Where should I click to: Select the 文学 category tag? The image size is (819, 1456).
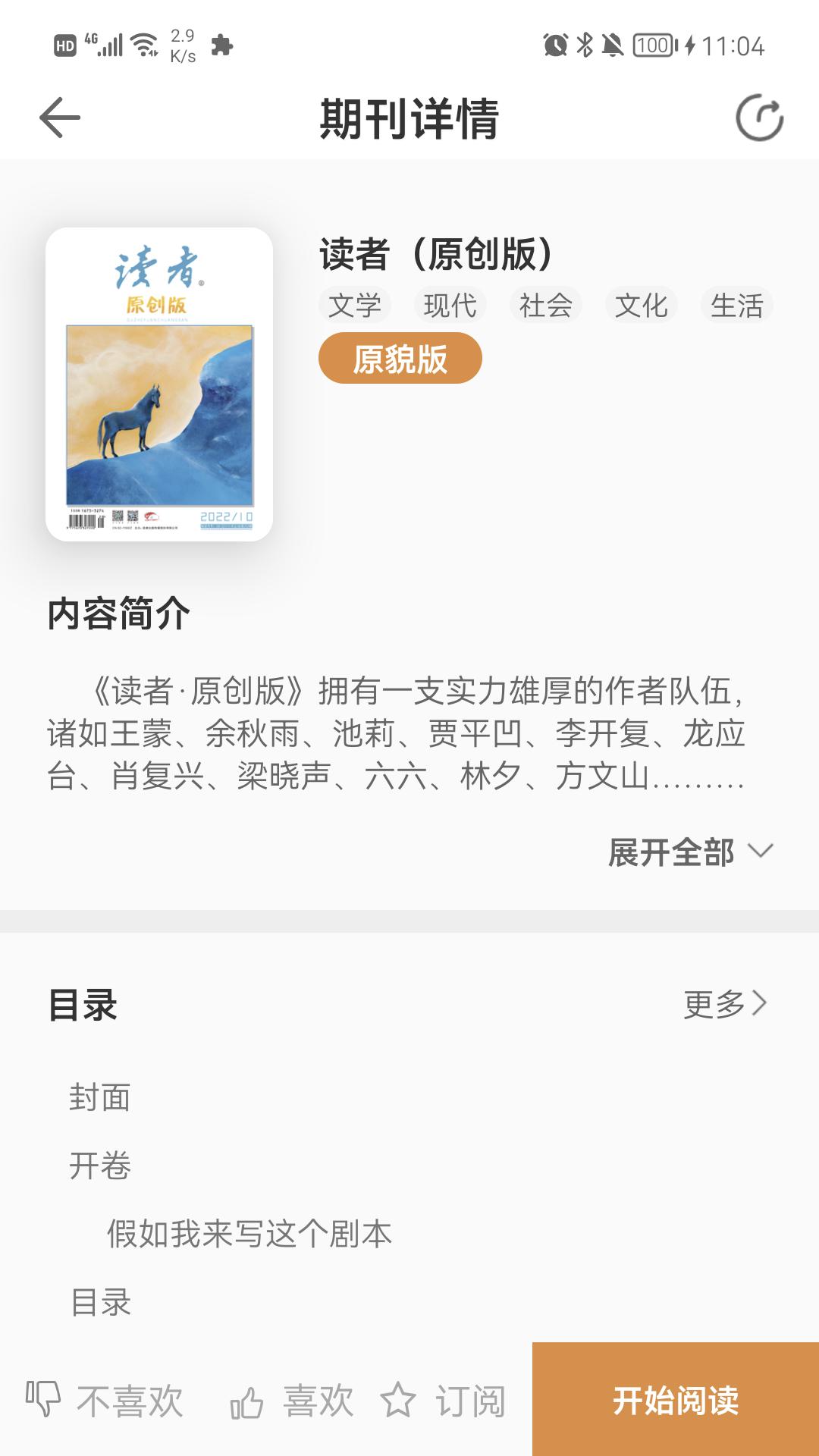point(356,304)
